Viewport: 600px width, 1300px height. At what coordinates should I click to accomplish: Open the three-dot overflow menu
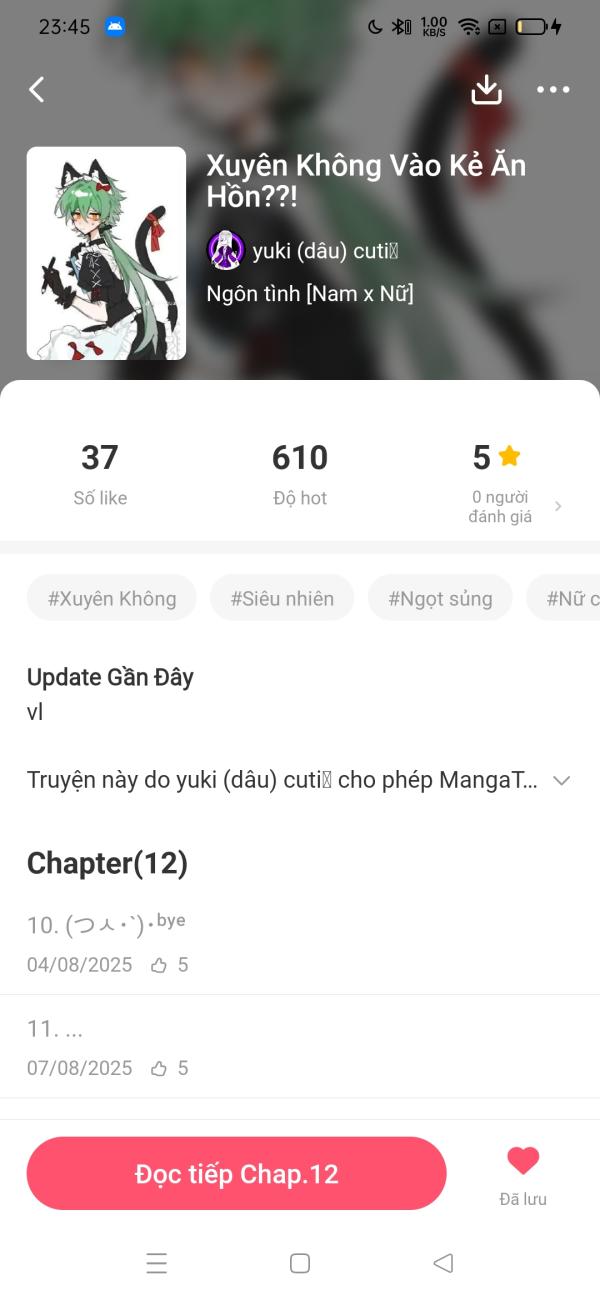[553, 90]
